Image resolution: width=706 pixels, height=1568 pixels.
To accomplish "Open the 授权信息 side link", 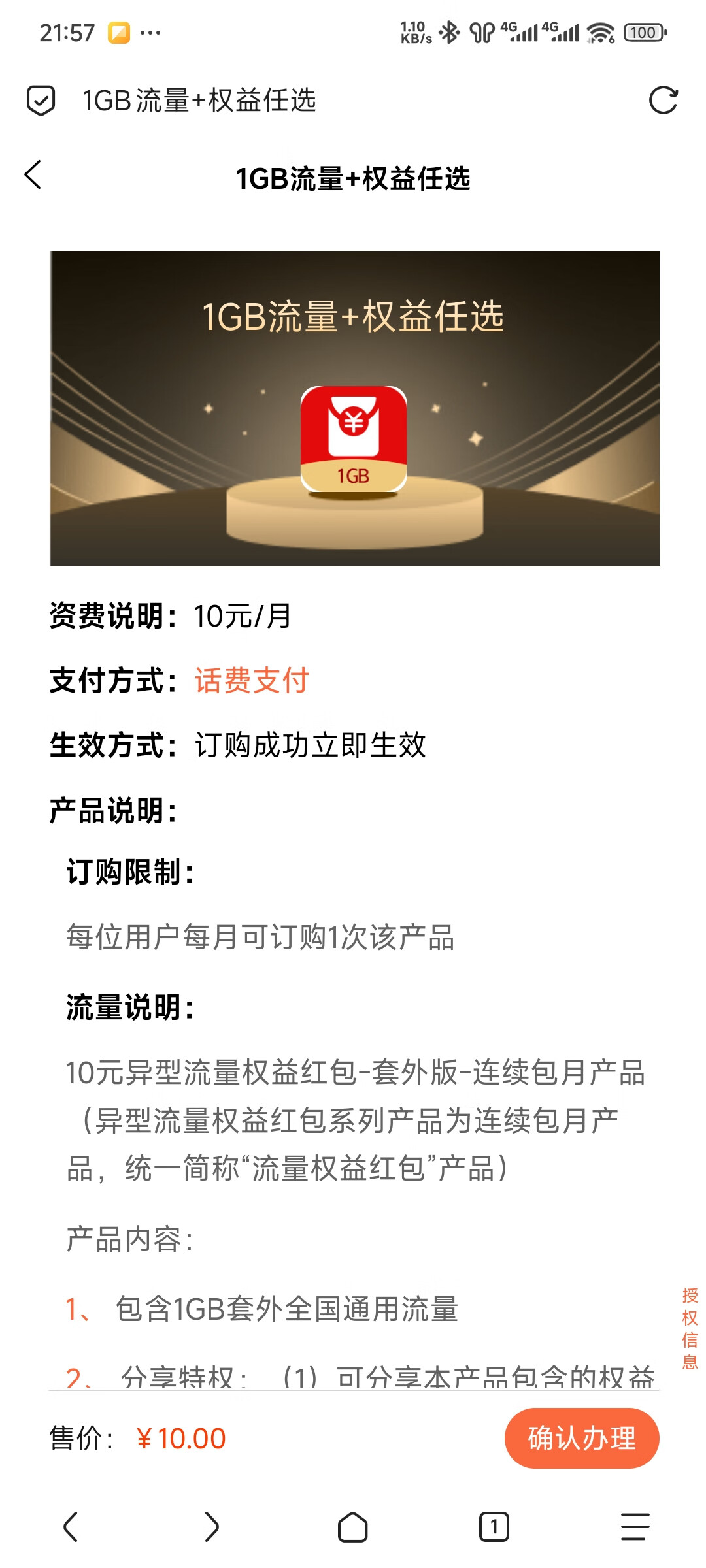I will coord(690,1328).
